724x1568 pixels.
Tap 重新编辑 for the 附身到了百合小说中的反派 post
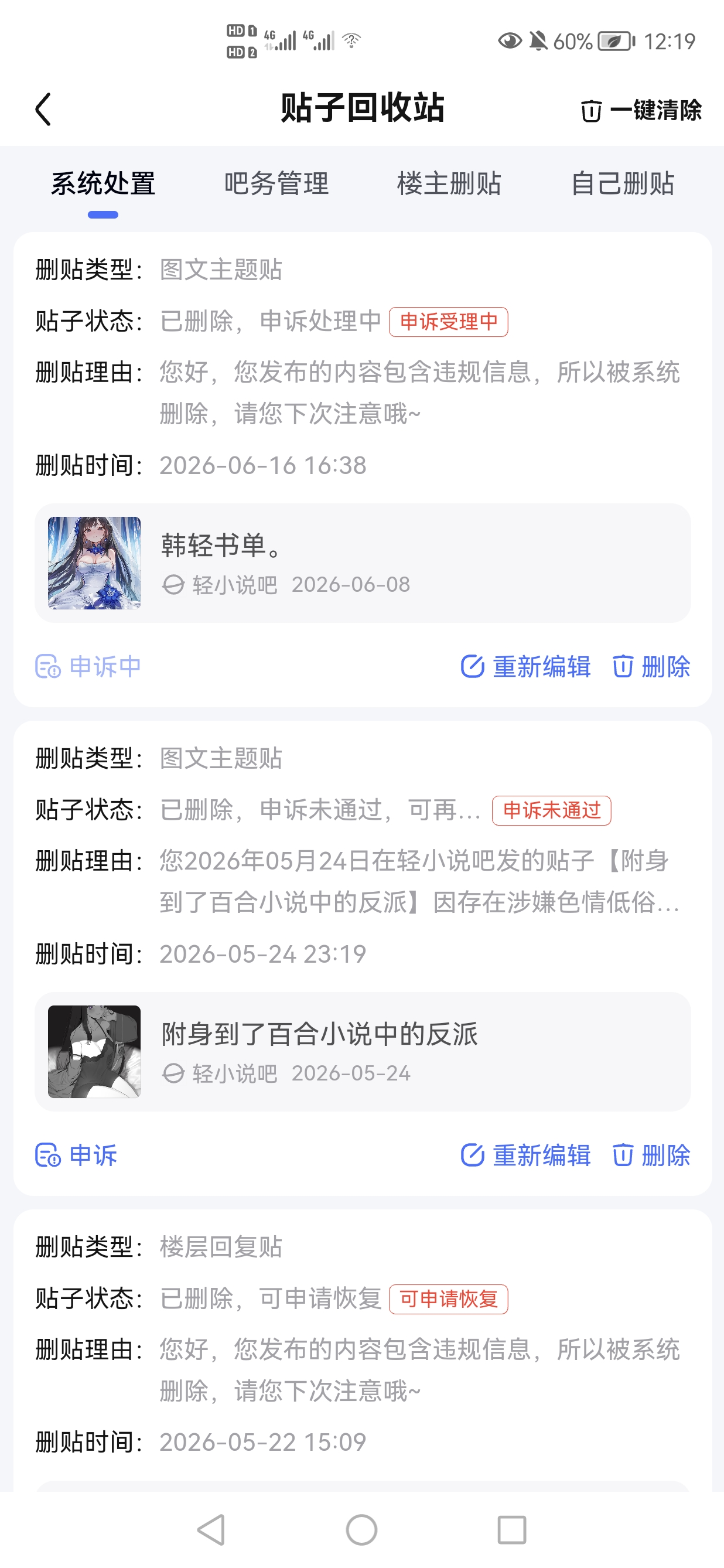525,1155
